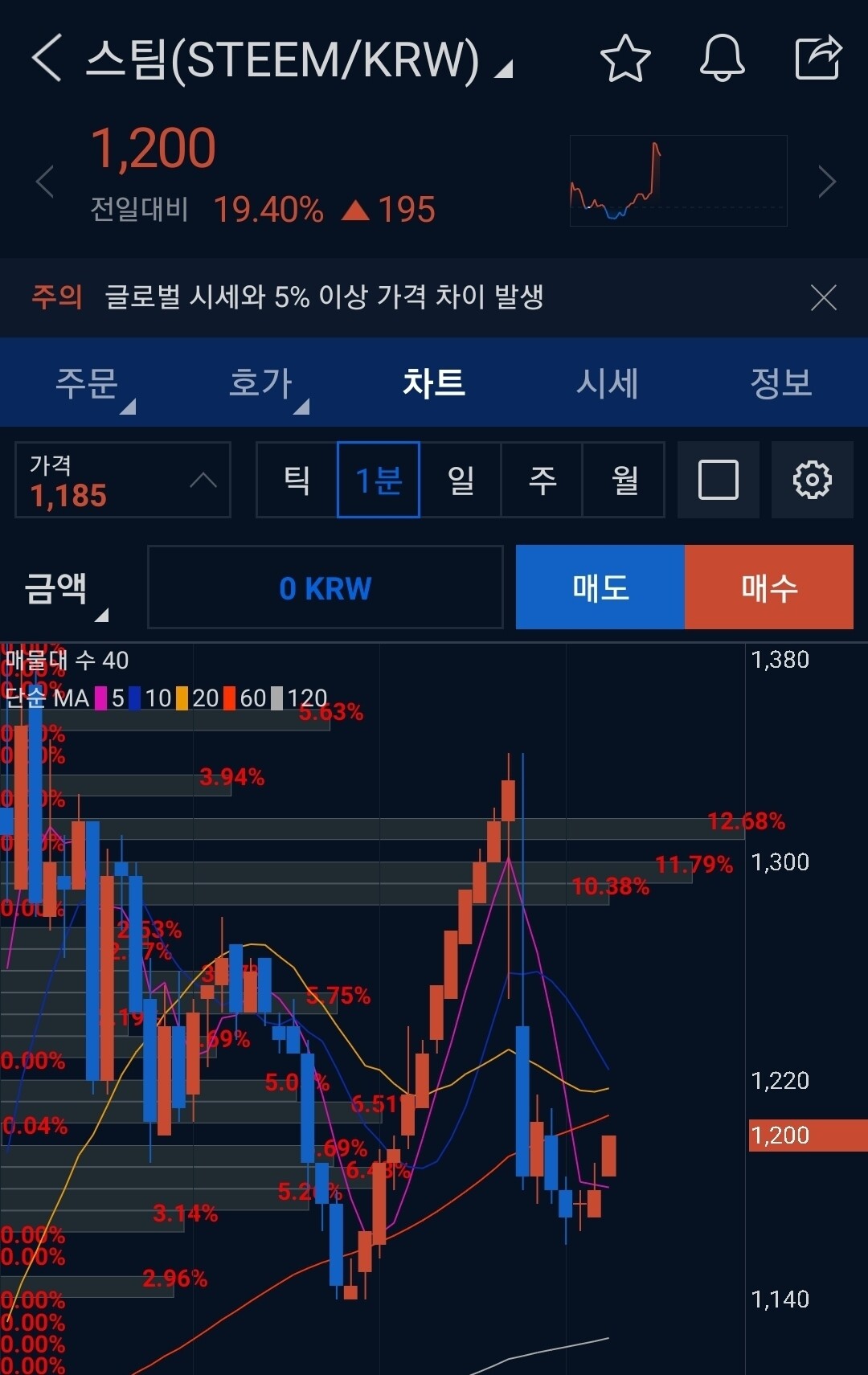868x1375 pixels.
Task: Select the magenta MA 5 color swatch
Action: click(x=100, y=698)
